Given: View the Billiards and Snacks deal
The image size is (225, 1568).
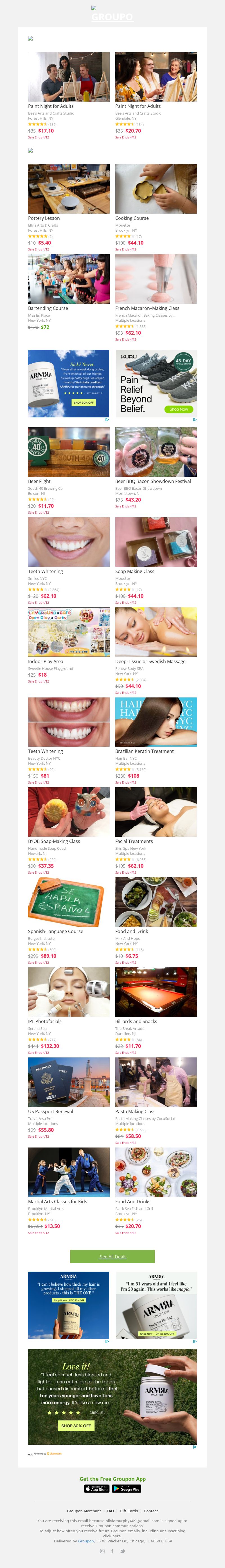Looking at the screenshot, I should pyautogui.click(x=156, y=992).
